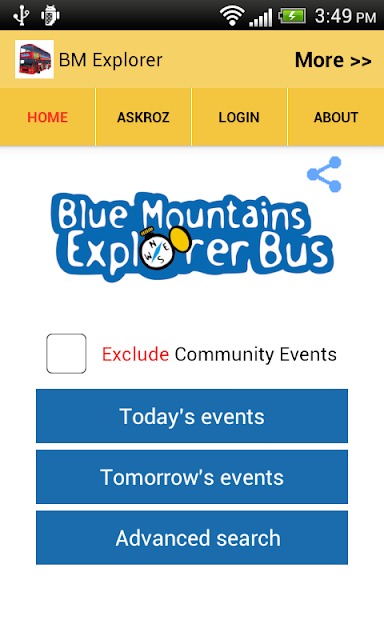Switch to the HOME tab
384x640 pixels.
tap(47, 117)
